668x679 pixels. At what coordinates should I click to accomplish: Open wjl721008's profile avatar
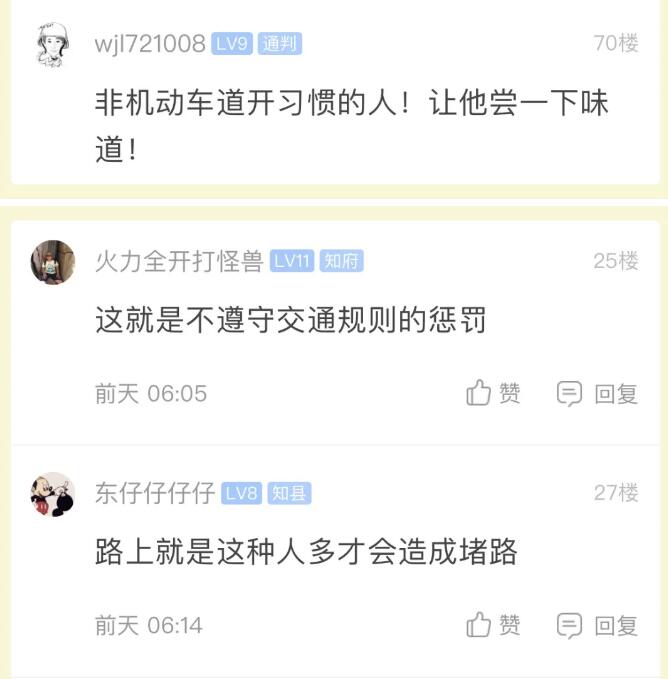53,44
